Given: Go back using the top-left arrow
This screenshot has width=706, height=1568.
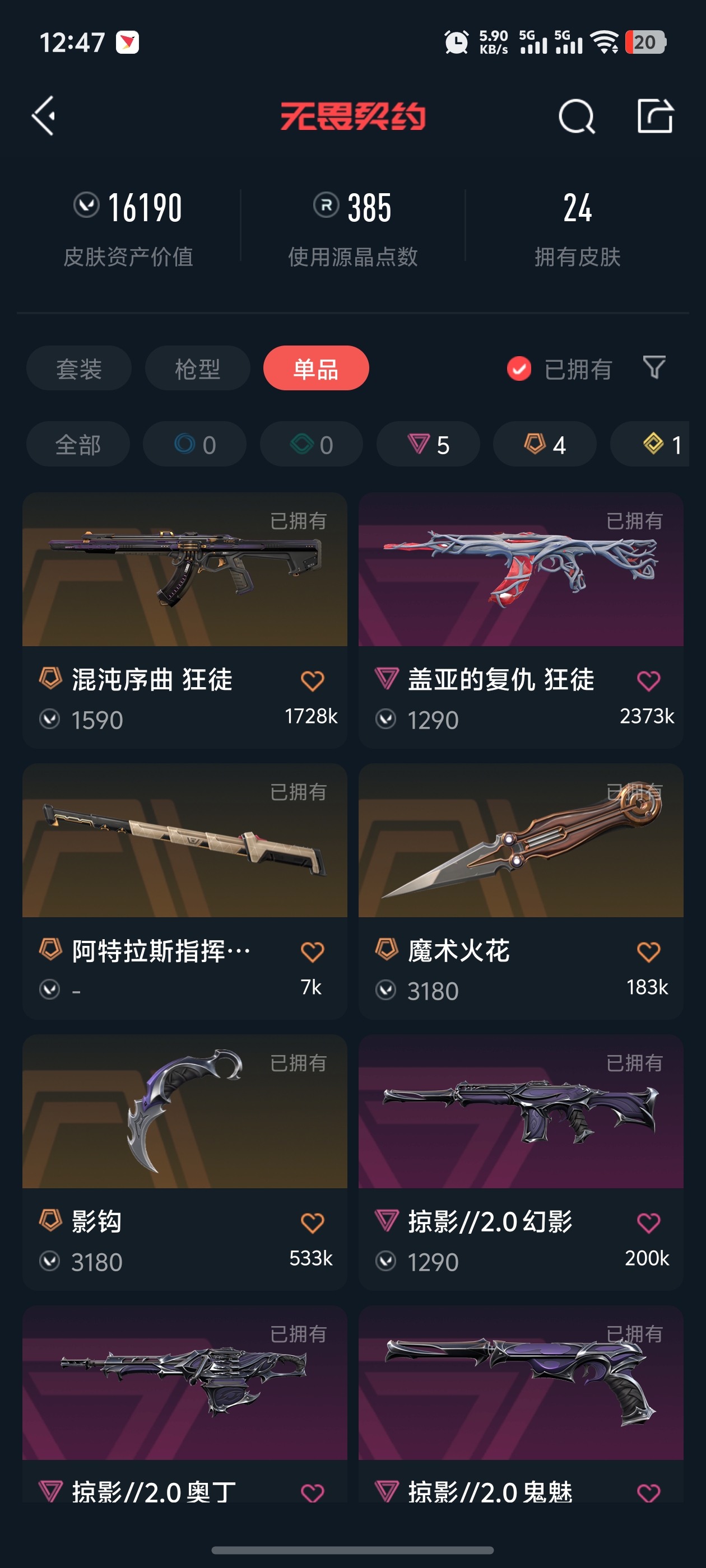Looking at the screenshot, I should [44, 115].
